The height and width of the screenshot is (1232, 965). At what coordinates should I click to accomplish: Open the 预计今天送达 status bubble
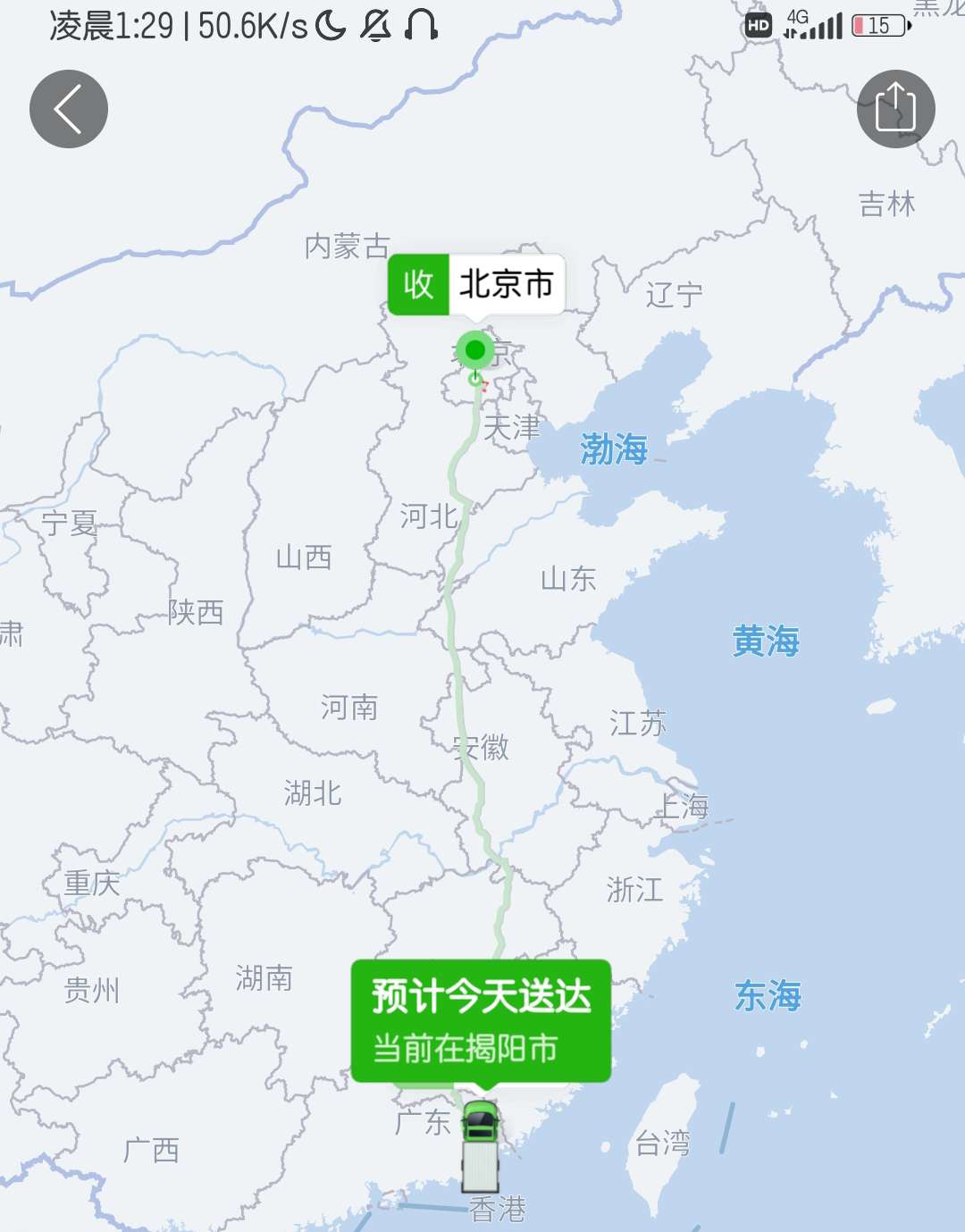481,1021
